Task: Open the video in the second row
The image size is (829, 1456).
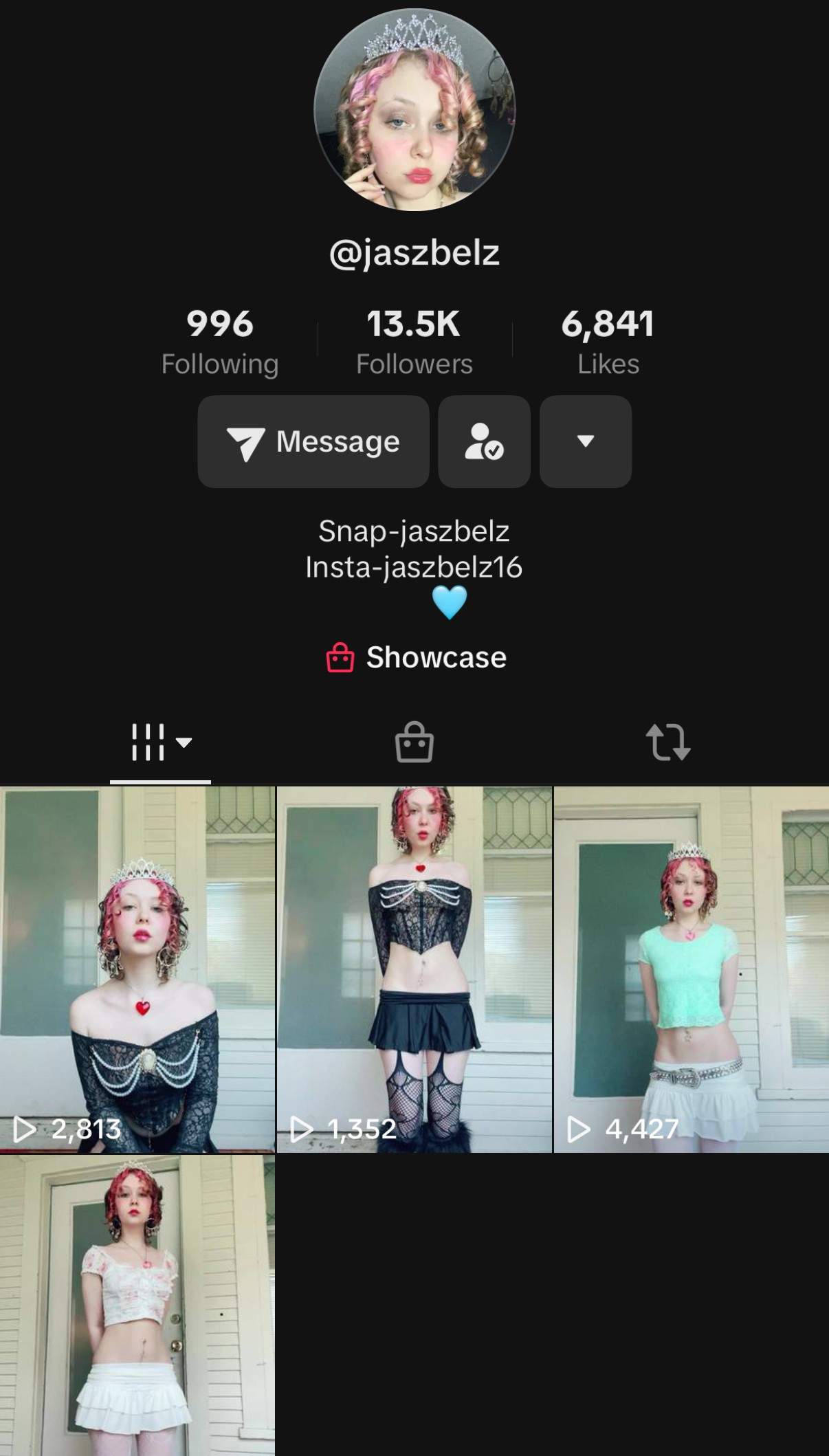Action: coord(137,1305)
